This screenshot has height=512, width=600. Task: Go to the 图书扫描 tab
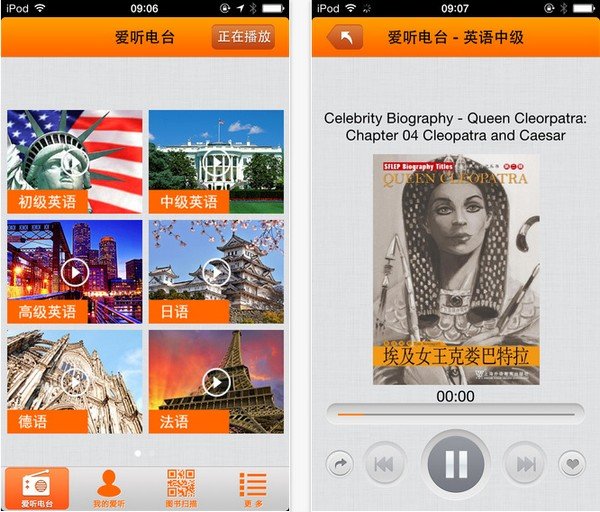coord(181,489)
